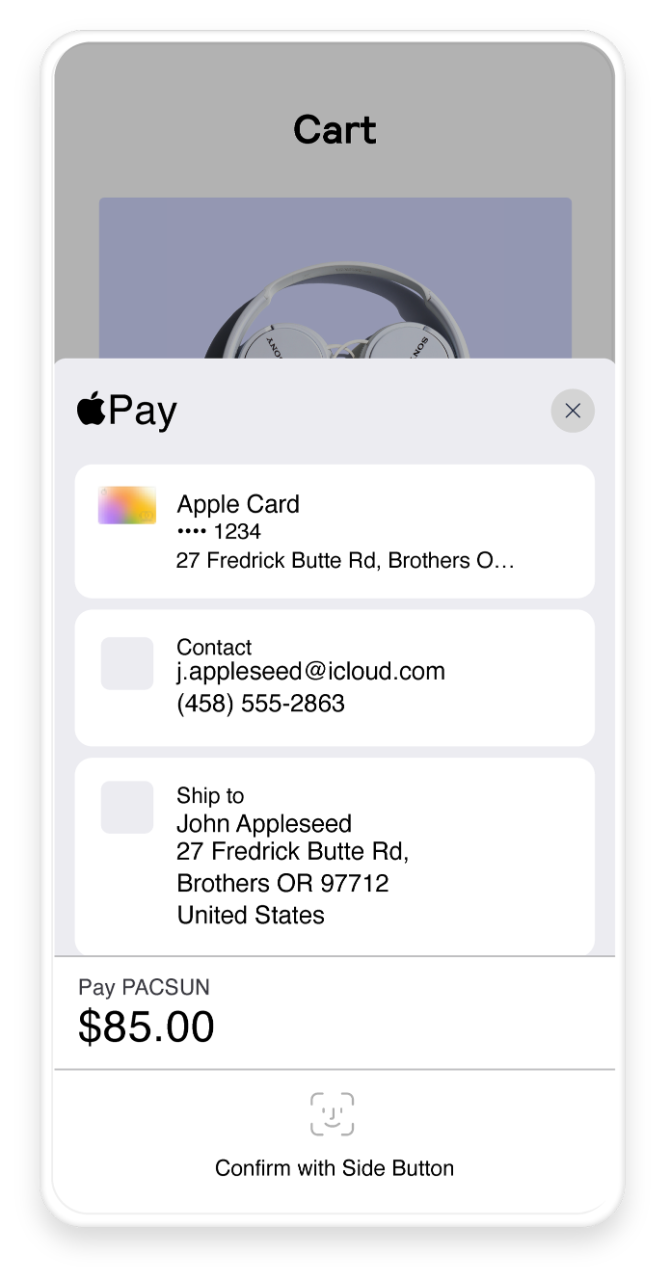
Task: Open the Contact details row
Action: coord(334,677)
